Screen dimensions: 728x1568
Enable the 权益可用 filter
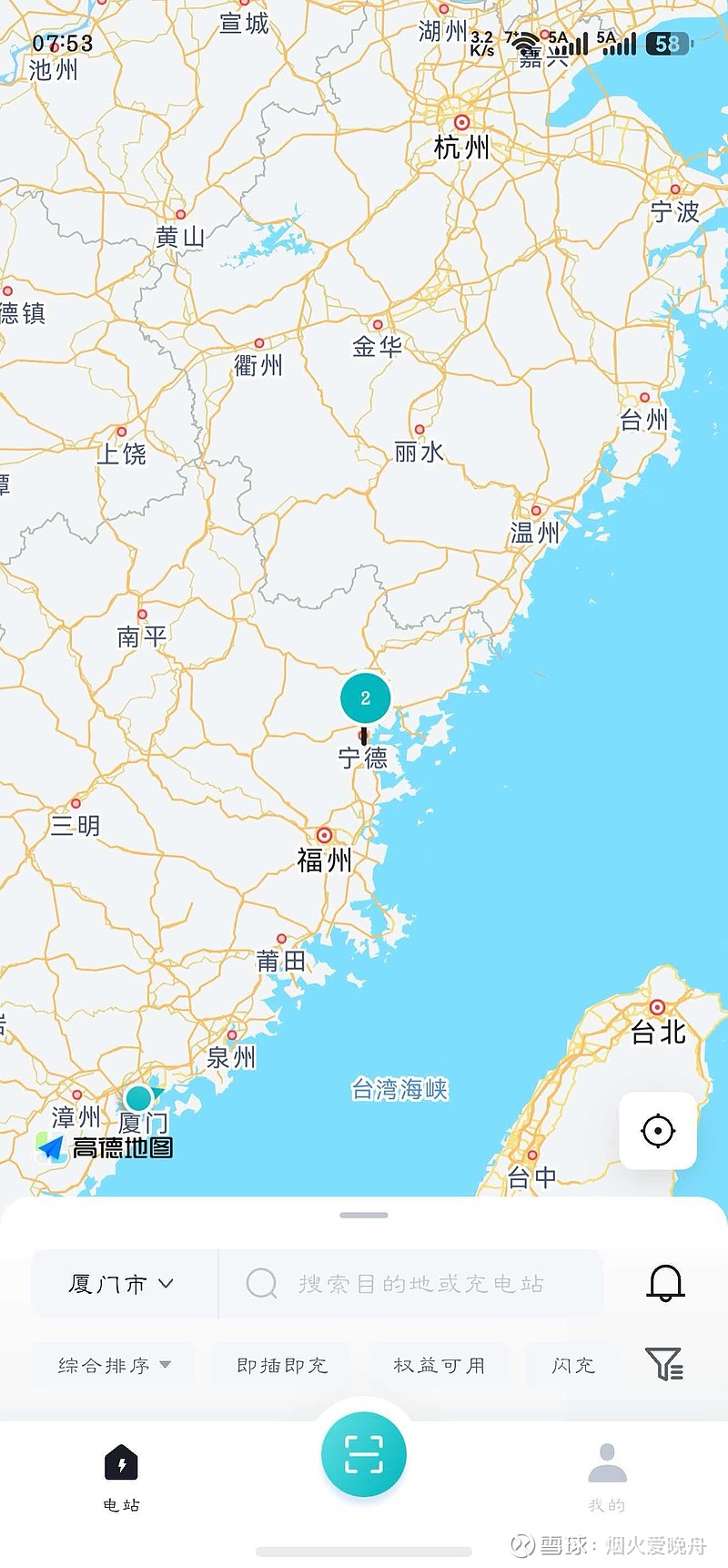click(x=440, y=1363)
